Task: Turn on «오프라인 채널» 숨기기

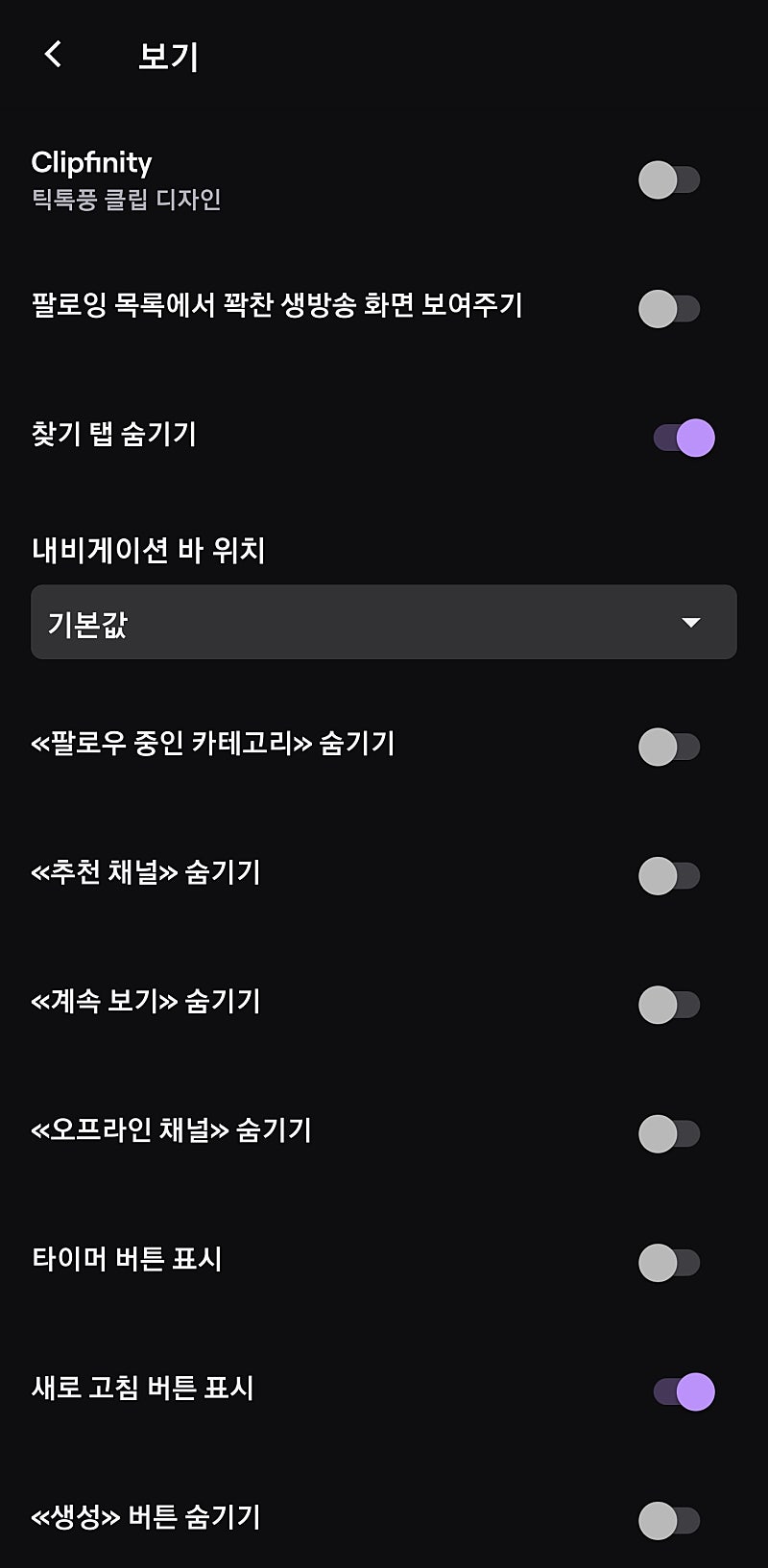Action: (x=669, y=1133)
